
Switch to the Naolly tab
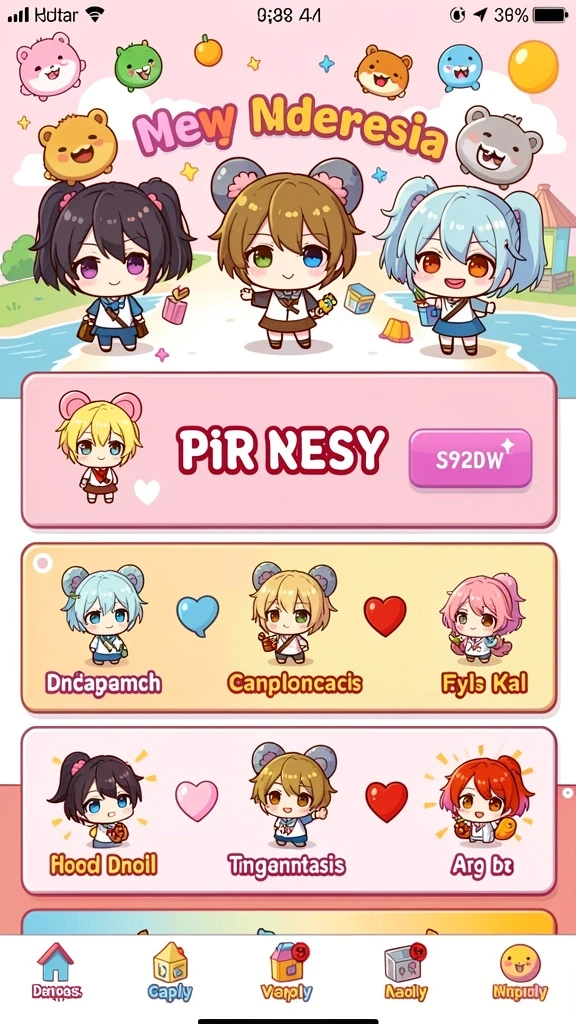[x=405, y=971]
